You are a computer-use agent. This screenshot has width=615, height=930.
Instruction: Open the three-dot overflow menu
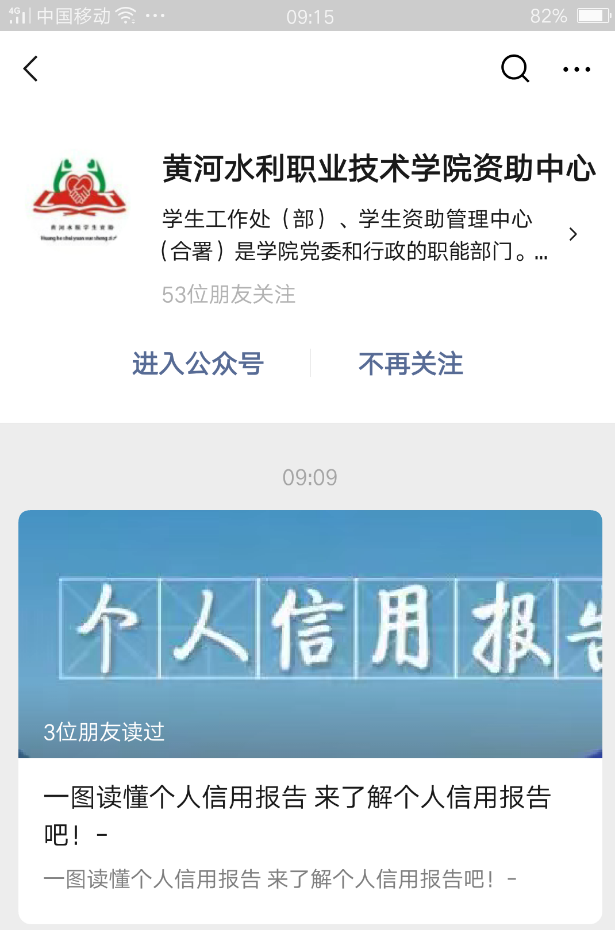pyautogui.click(x=577, y=70)
